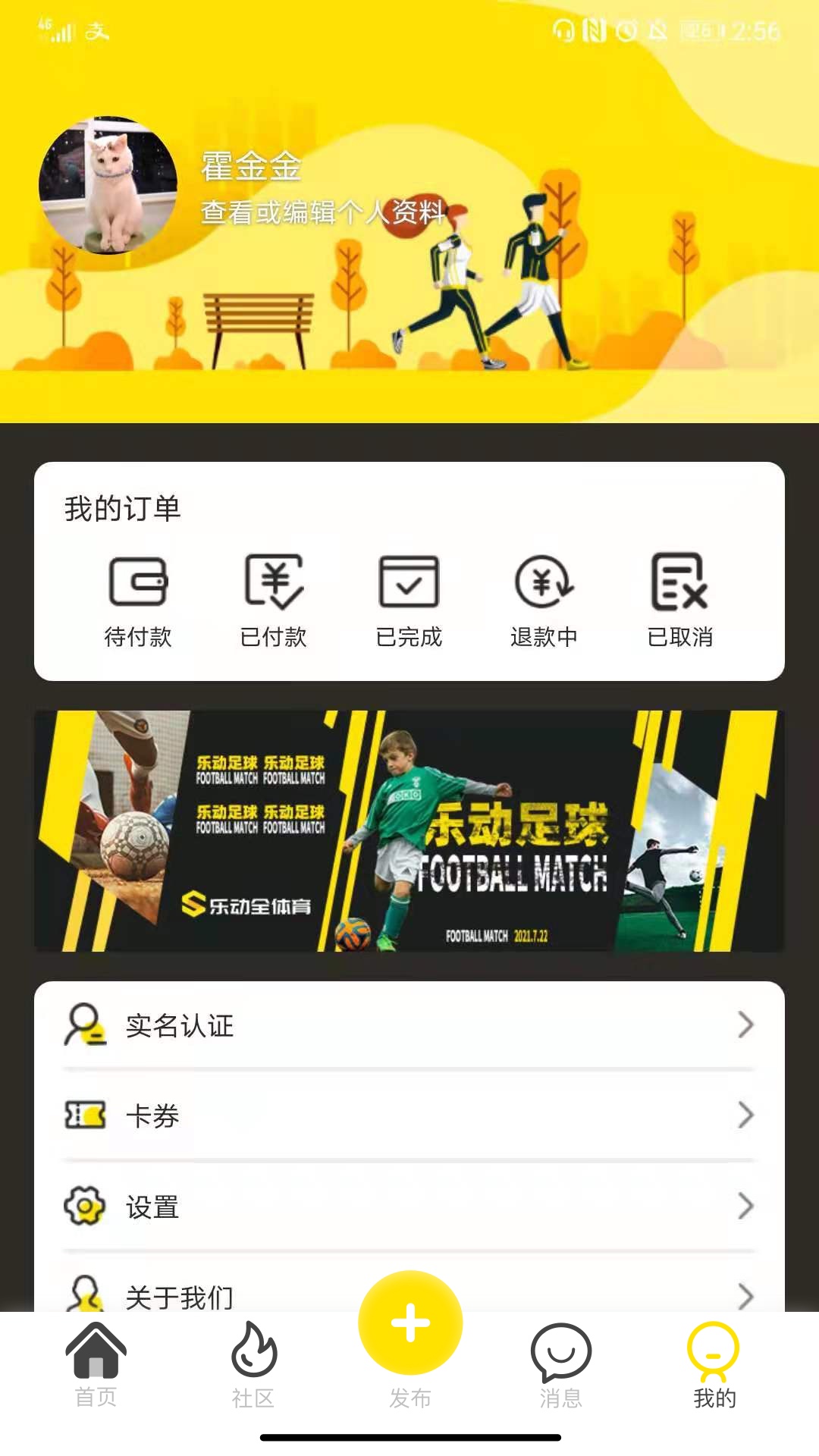This screenshot has width=819, height=1456.
Task: Go to 设置 settings
Action: (x=409, y=1207)
